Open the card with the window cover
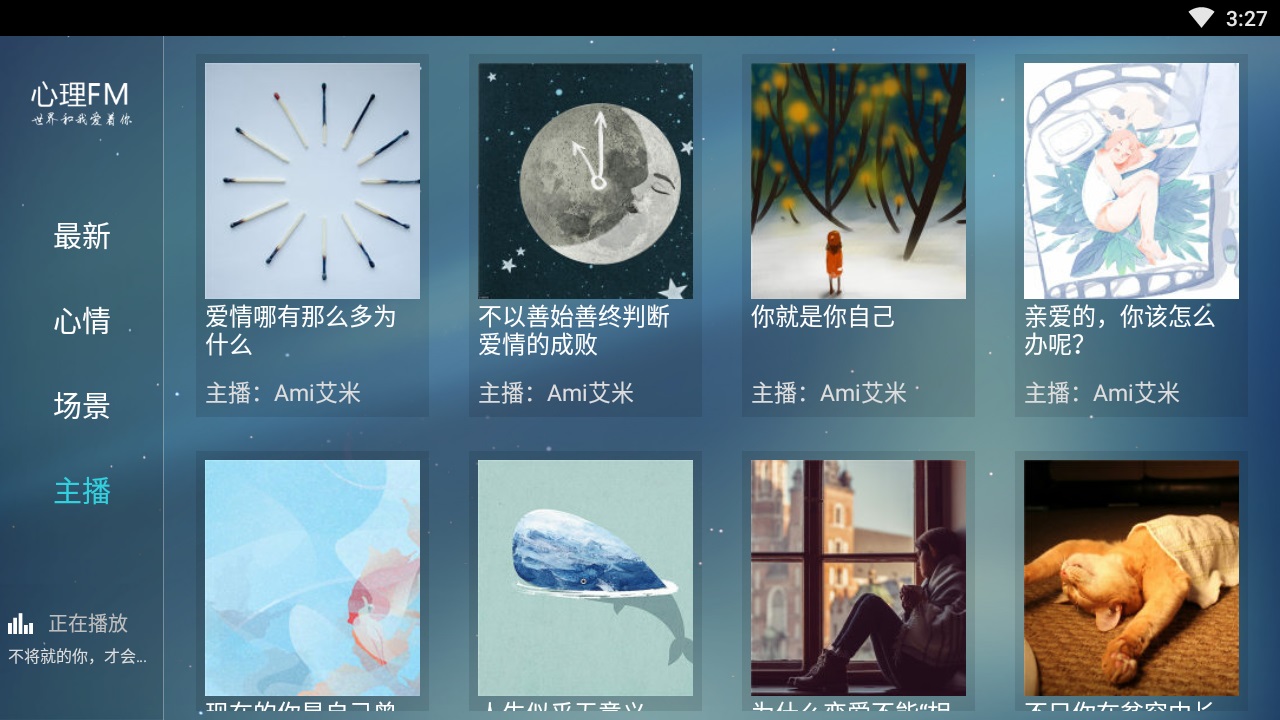The width and height of the screenshot is (1280, 720). click(858, 578)
